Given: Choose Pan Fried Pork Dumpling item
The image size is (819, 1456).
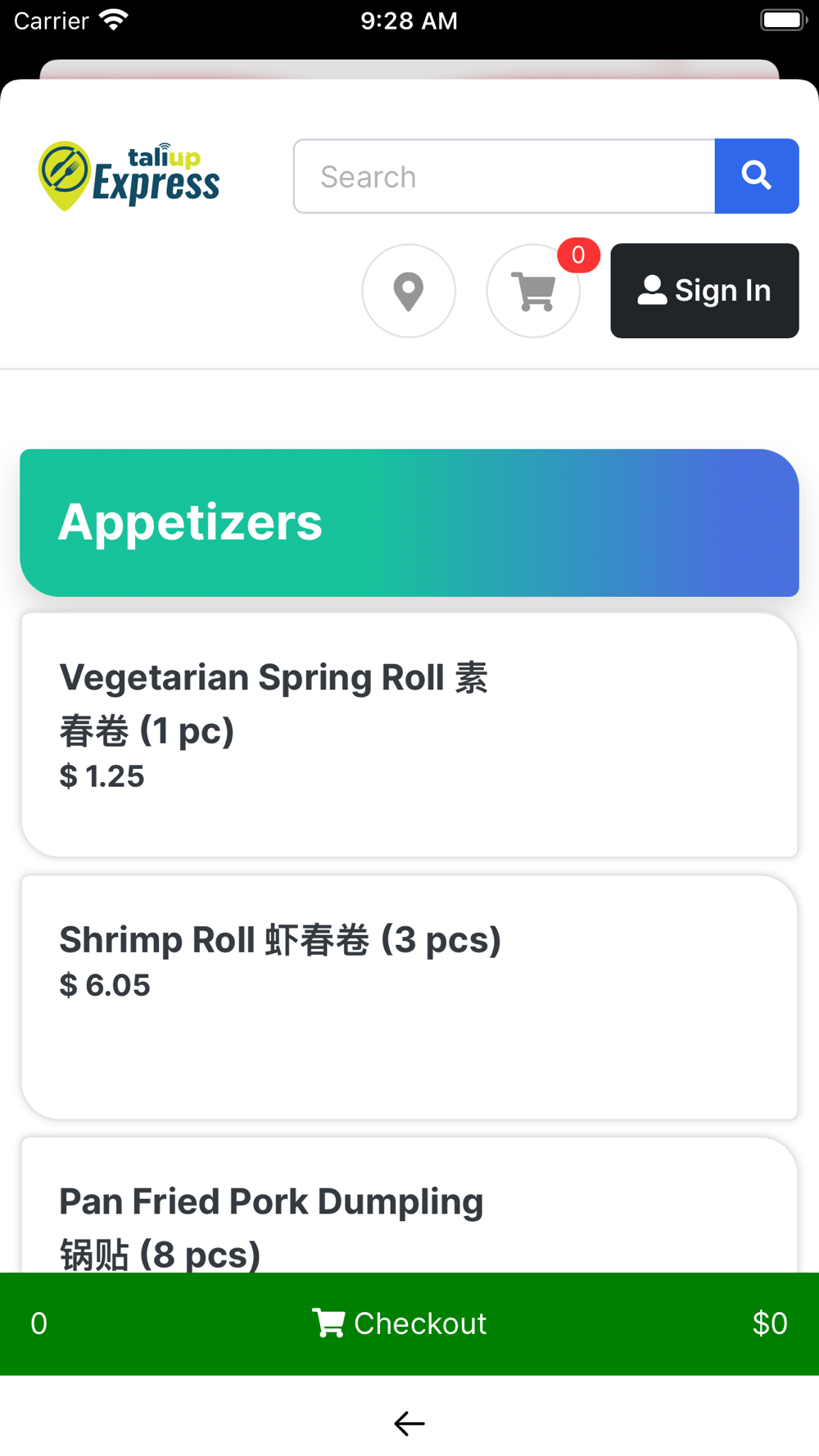Looking at the screenshot, I should (x=409, y=1205).
